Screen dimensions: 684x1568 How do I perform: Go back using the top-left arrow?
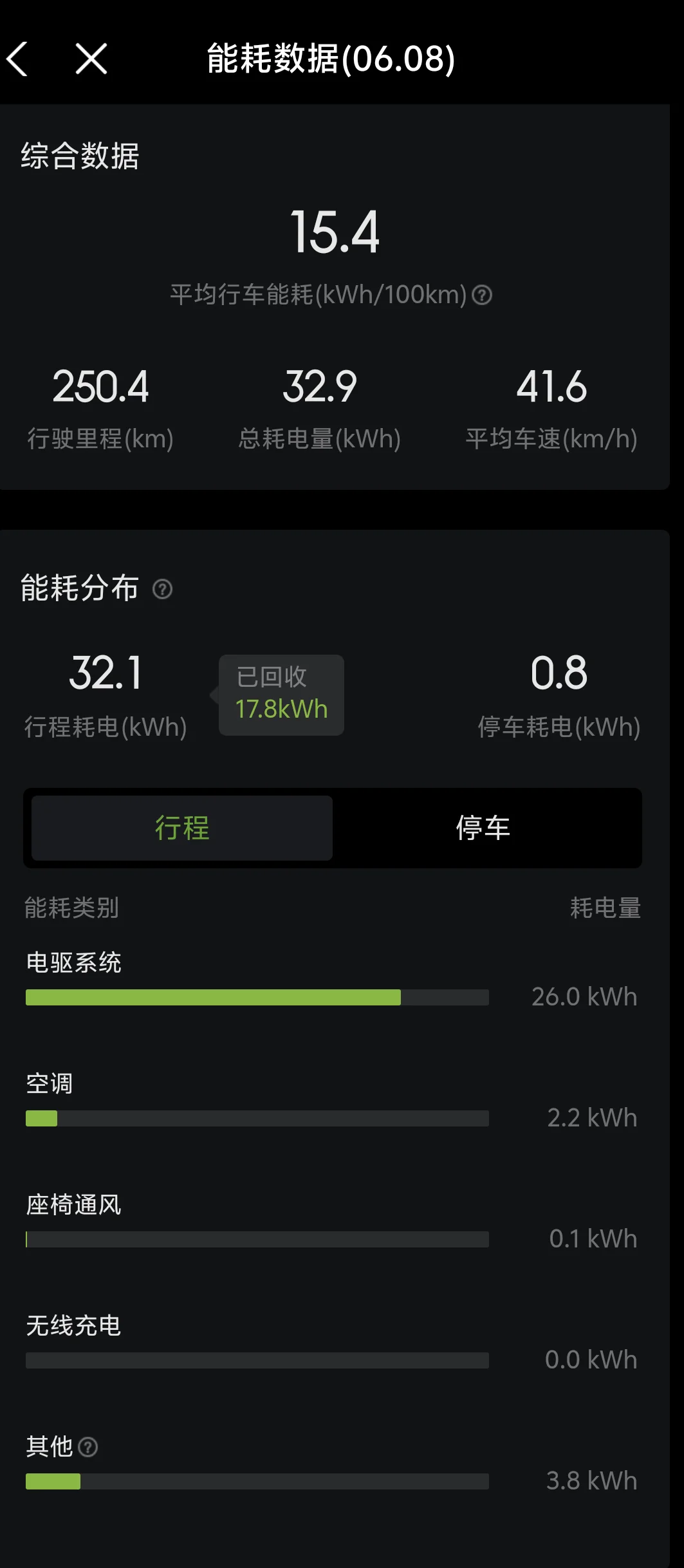17,59
